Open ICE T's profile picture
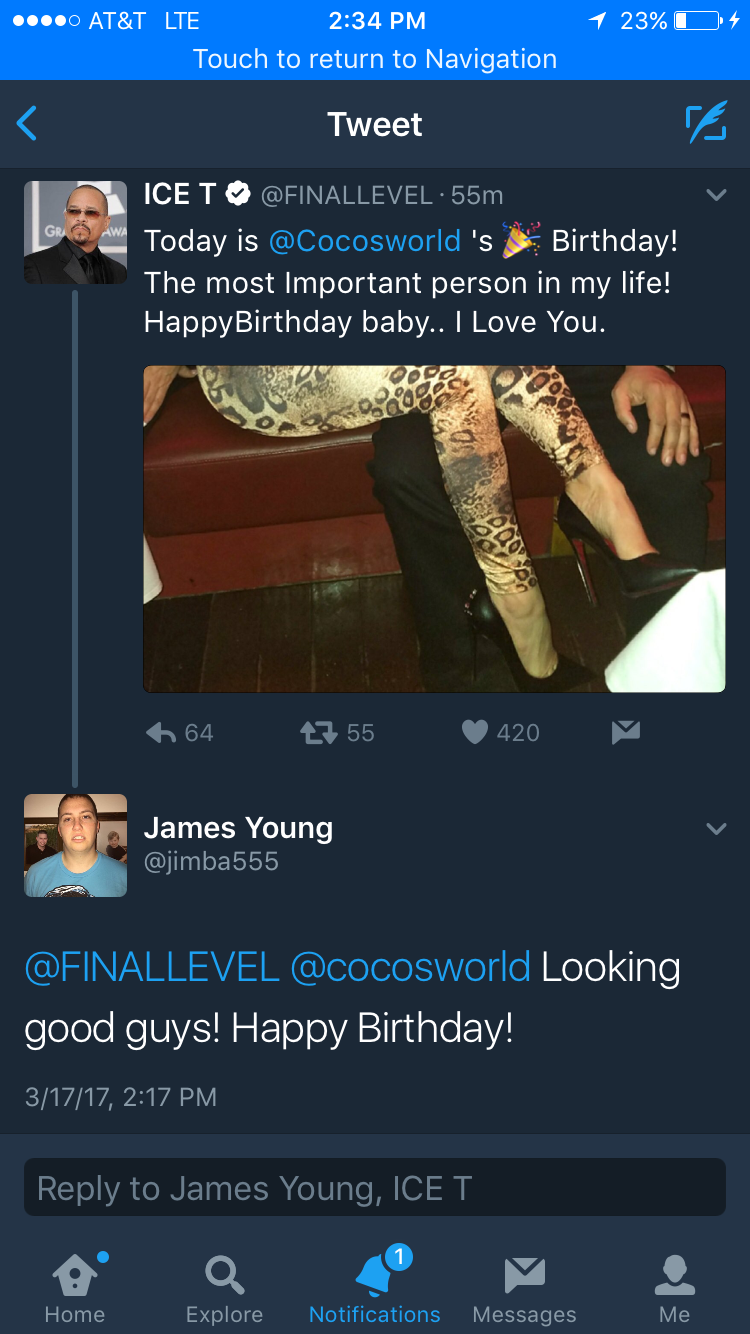 pyautogui.click(x=75, y=232)
